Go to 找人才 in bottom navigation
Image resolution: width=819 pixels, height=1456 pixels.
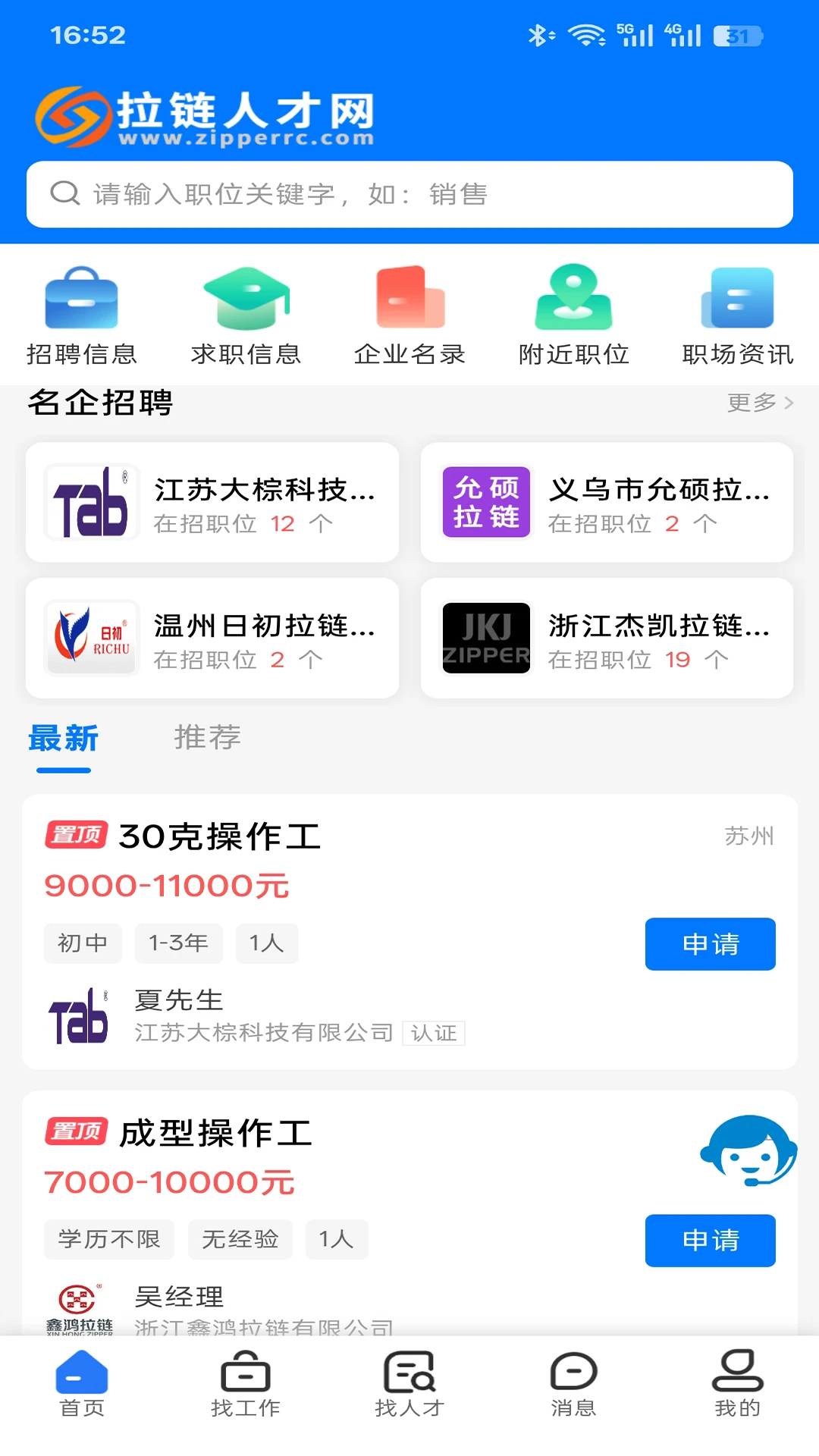coord(409,1385)
